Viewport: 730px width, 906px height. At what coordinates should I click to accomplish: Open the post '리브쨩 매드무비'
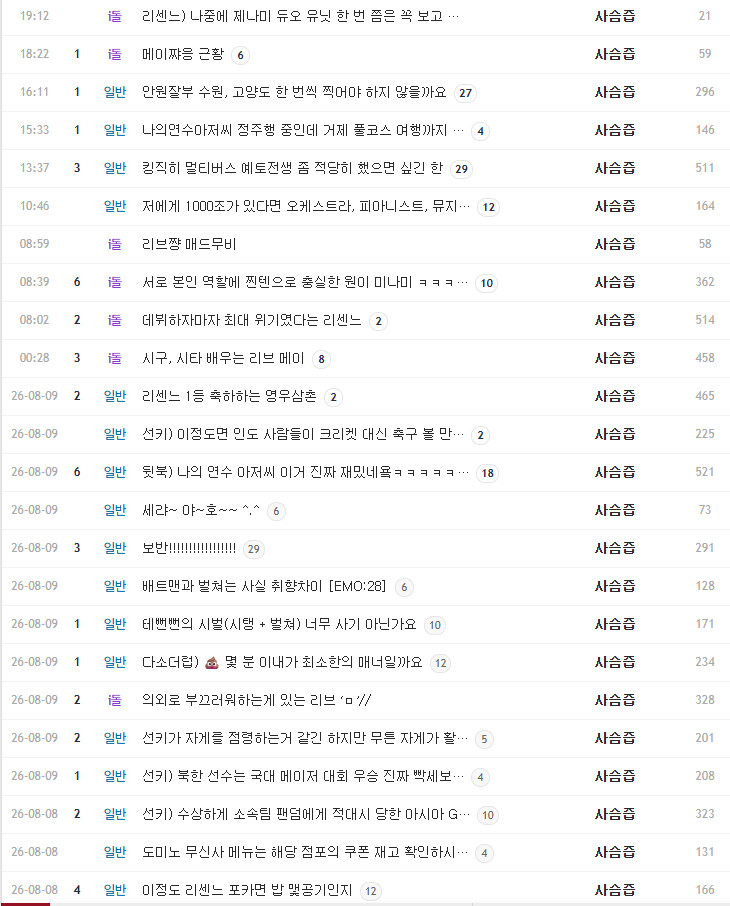coord(189,244)
